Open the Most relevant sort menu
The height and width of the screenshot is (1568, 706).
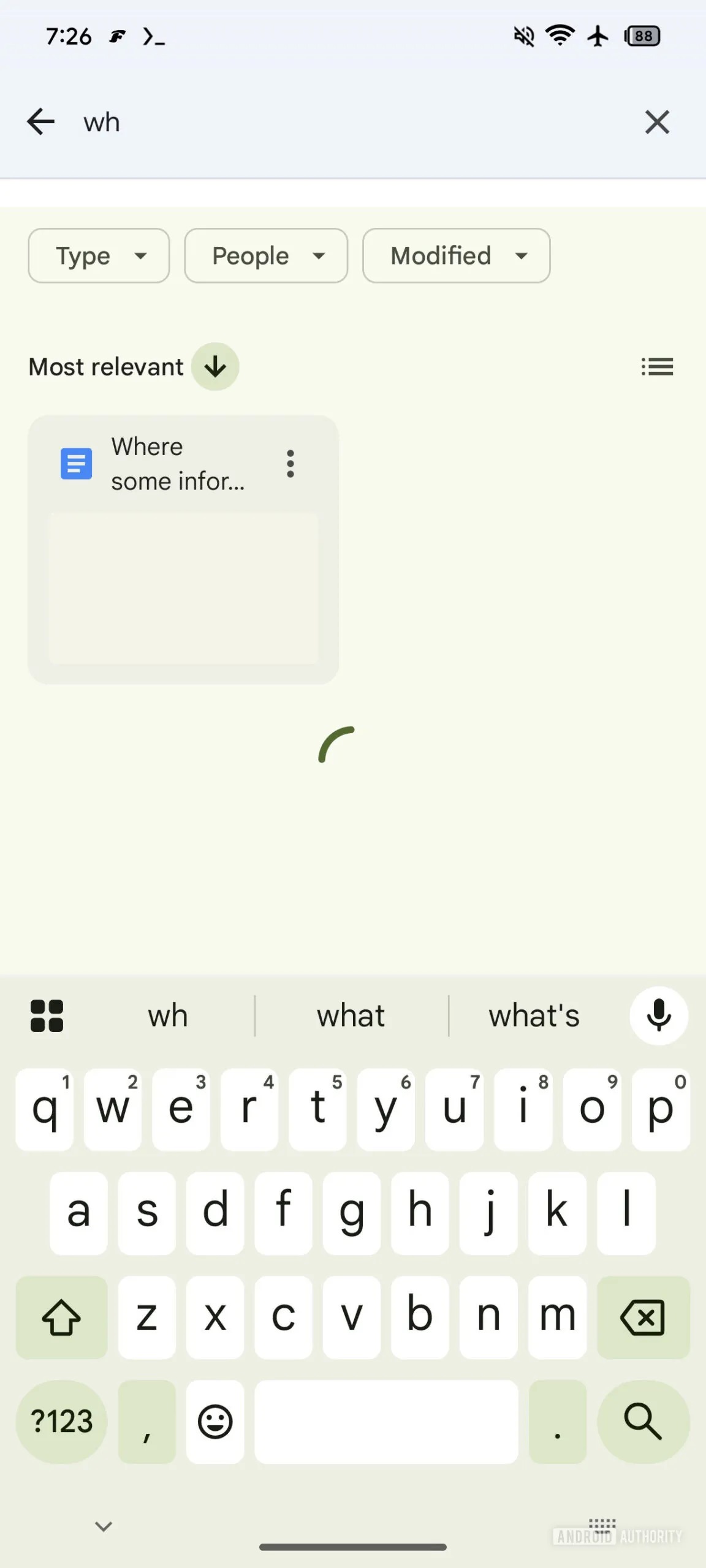pyautogui.click(x=105, y=366)
